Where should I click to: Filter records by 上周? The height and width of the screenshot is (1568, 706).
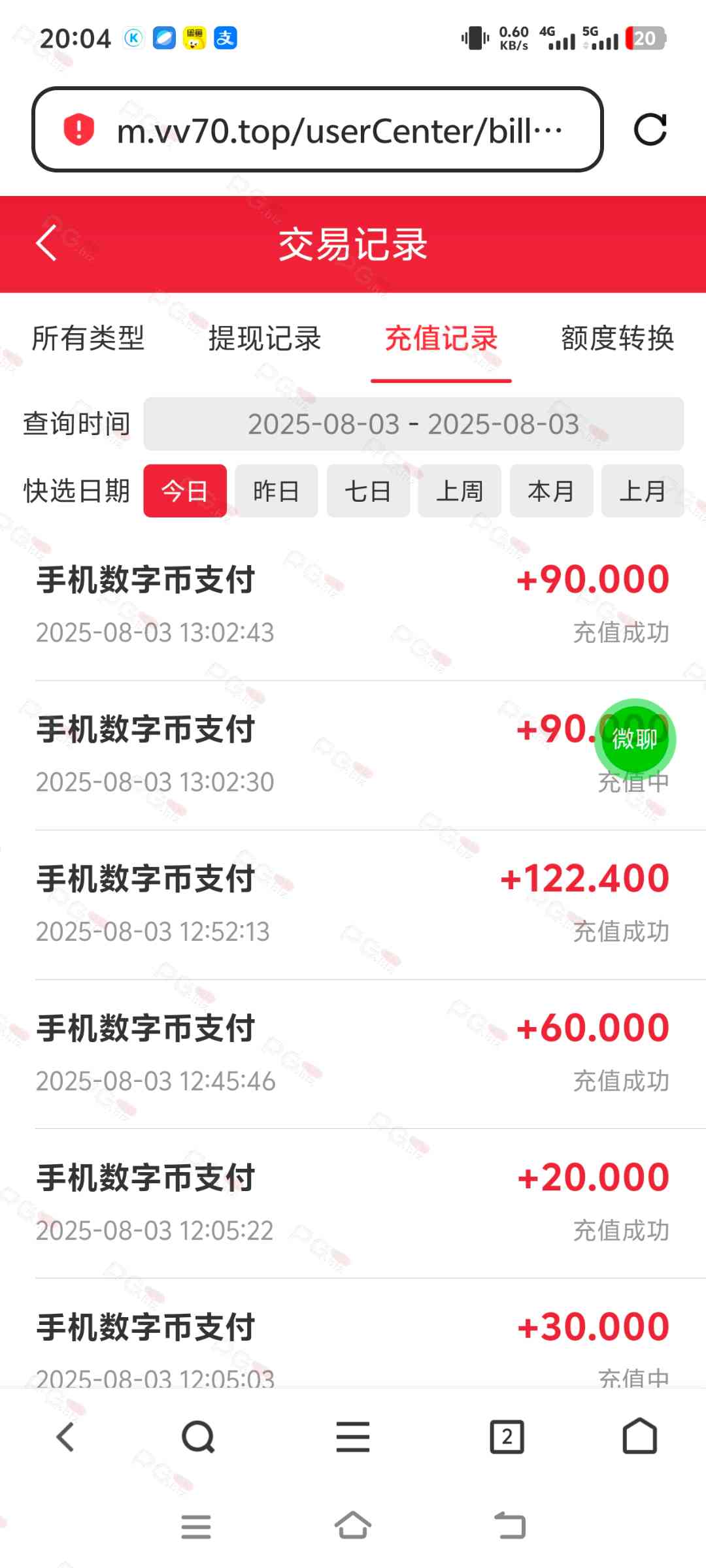click(460, 491)
